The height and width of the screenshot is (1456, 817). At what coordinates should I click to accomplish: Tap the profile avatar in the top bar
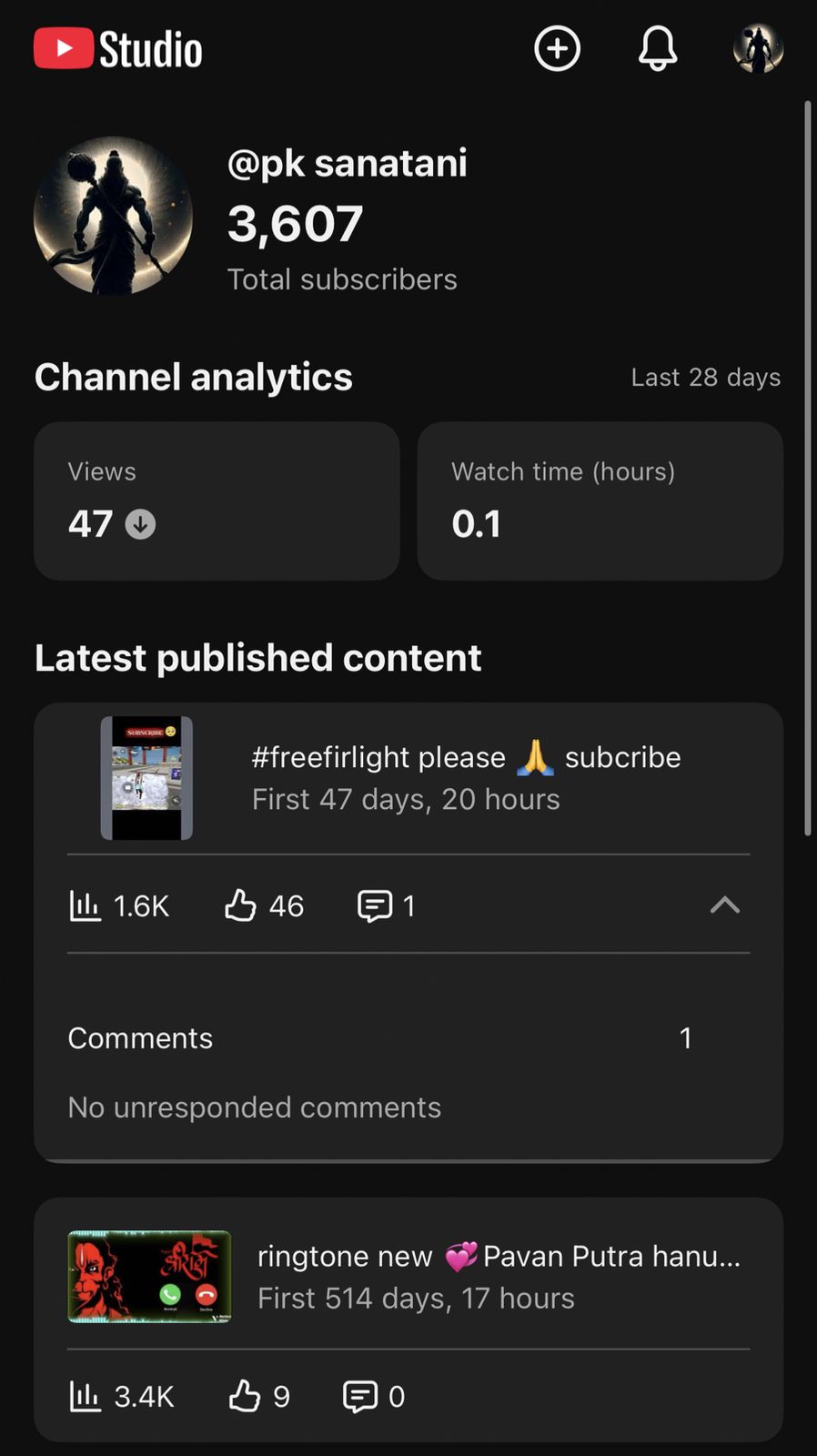point(758,48)
